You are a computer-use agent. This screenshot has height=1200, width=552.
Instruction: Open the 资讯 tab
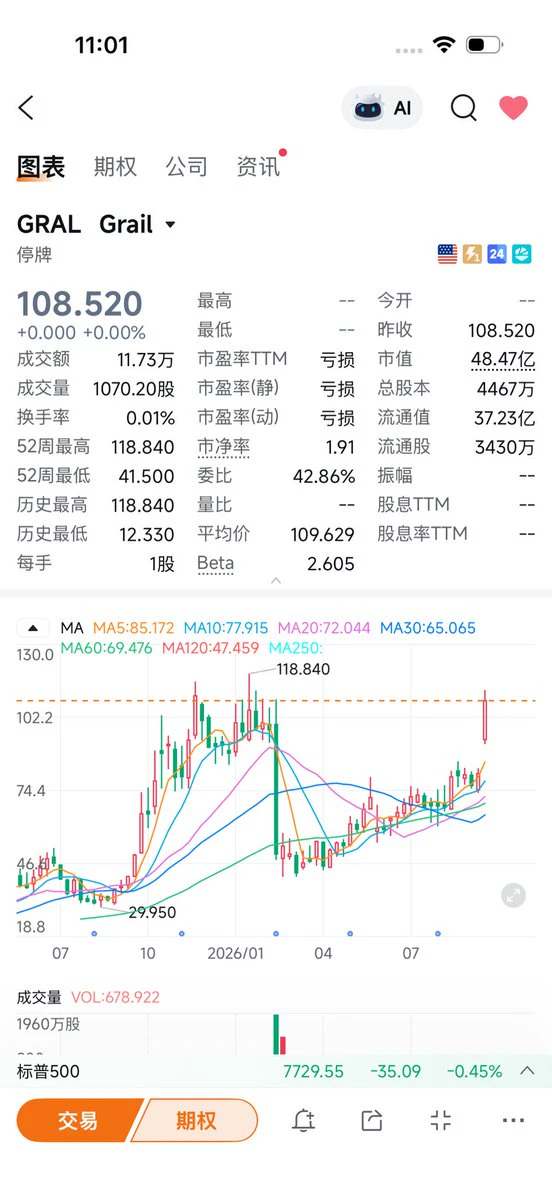point(258,167)
